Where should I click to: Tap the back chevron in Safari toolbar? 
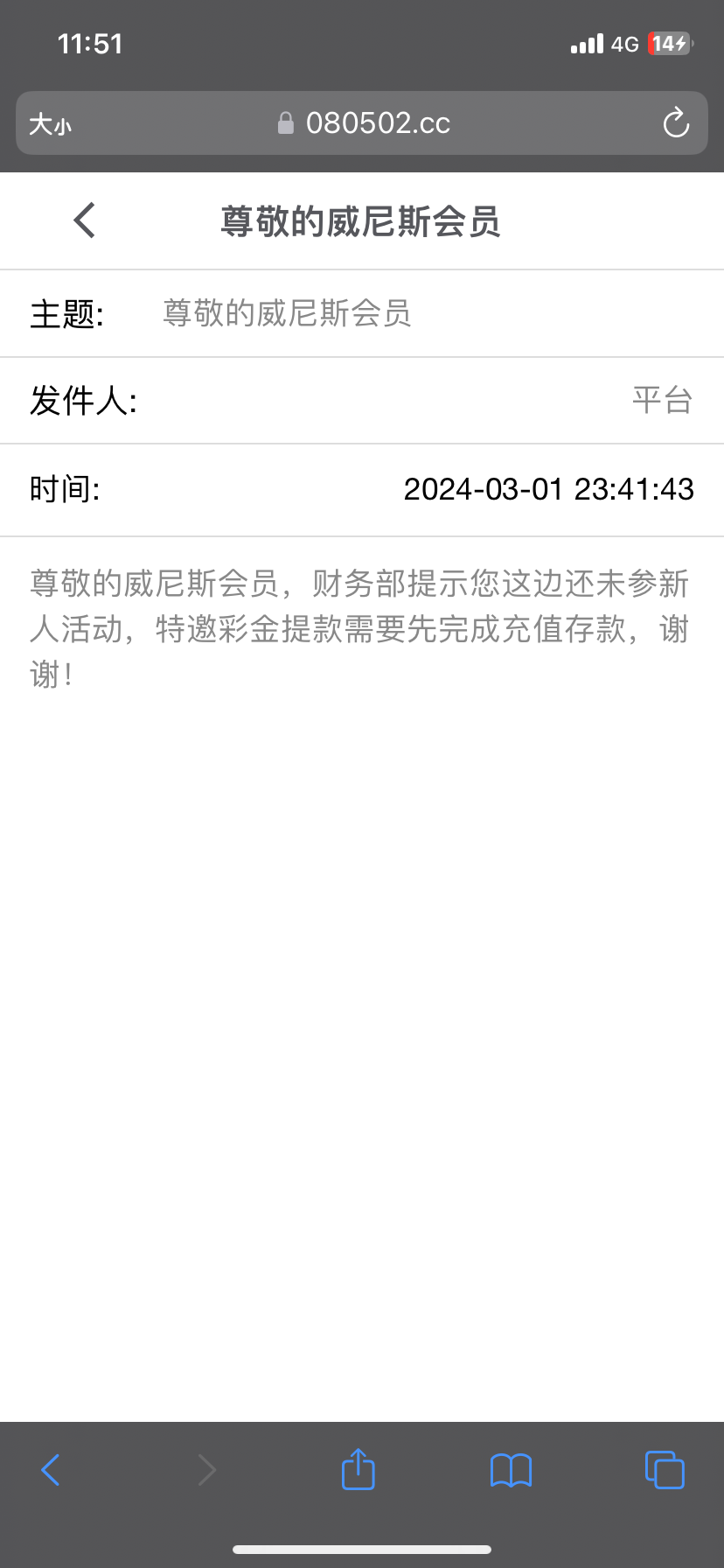click(50, 1469)
